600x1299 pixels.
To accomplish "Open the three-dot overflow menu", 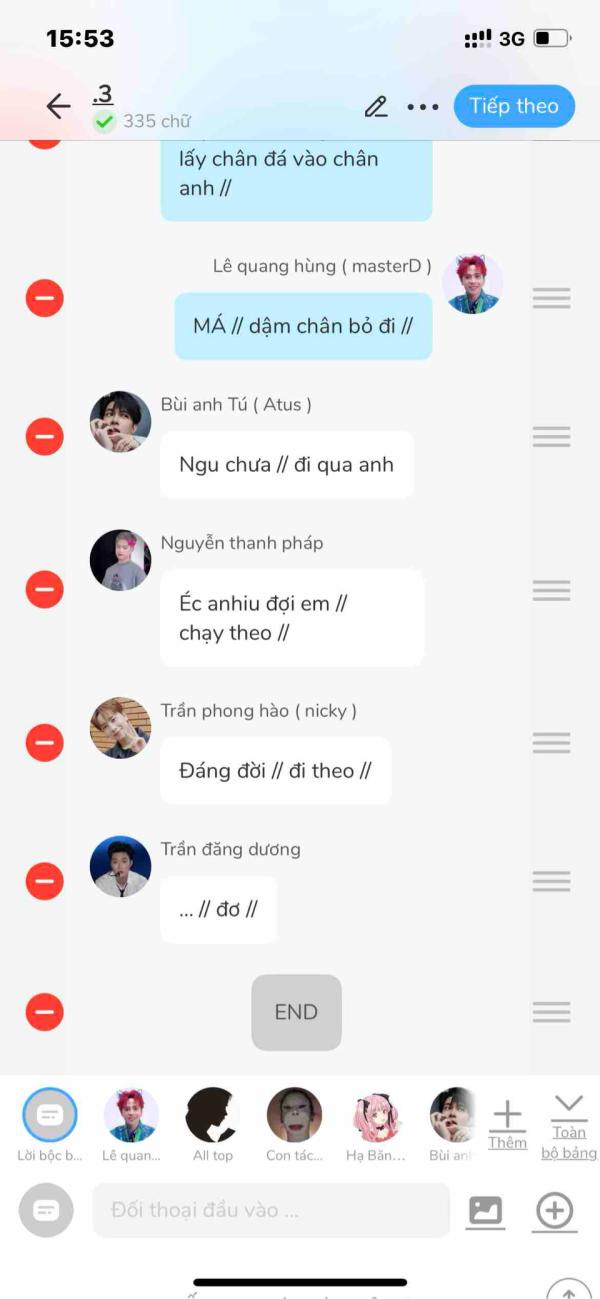I will click(x=422, y=107).
